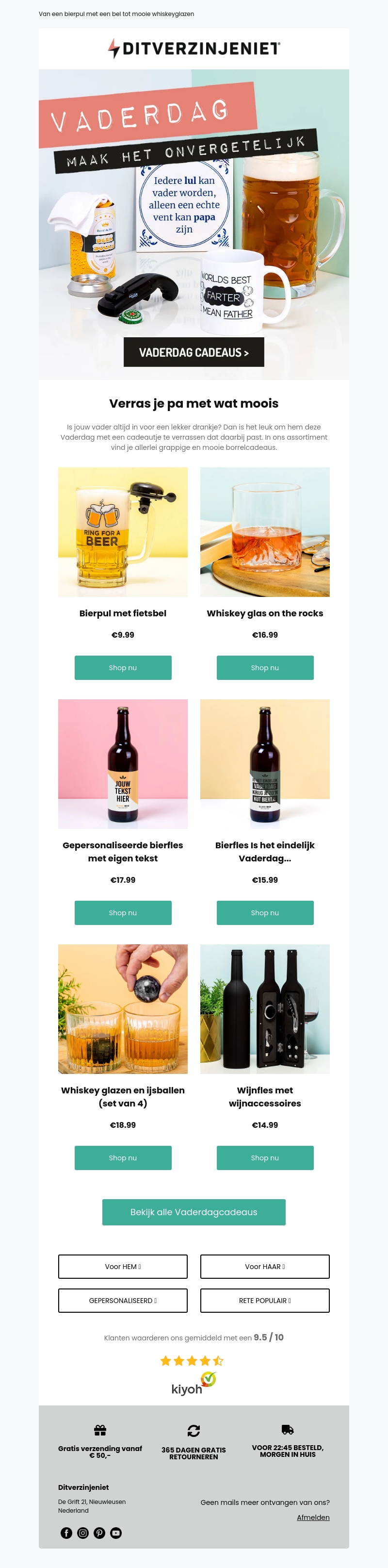Visit the Facebook page
Screen dimensions: 388x1568
point(67,1533)
